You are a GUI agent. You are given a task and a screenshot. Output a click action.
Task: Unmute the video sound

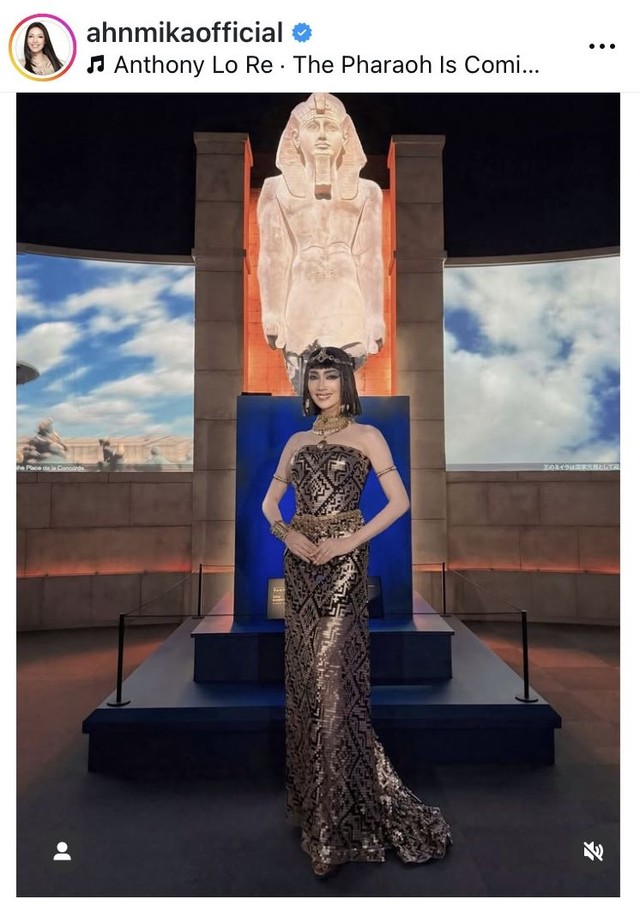click(593, 851)
